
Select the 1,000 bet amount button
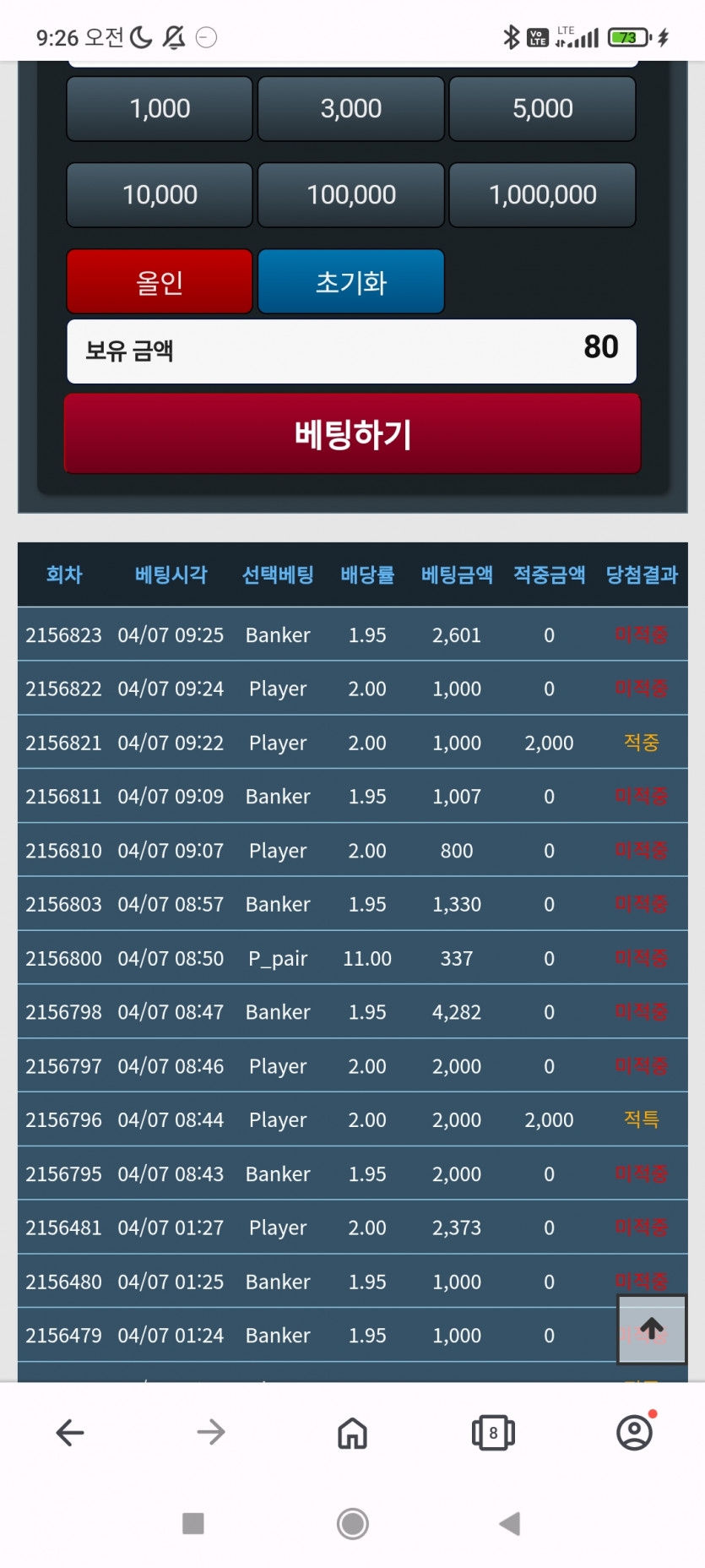pyautogui.click(x=160, y=109)
